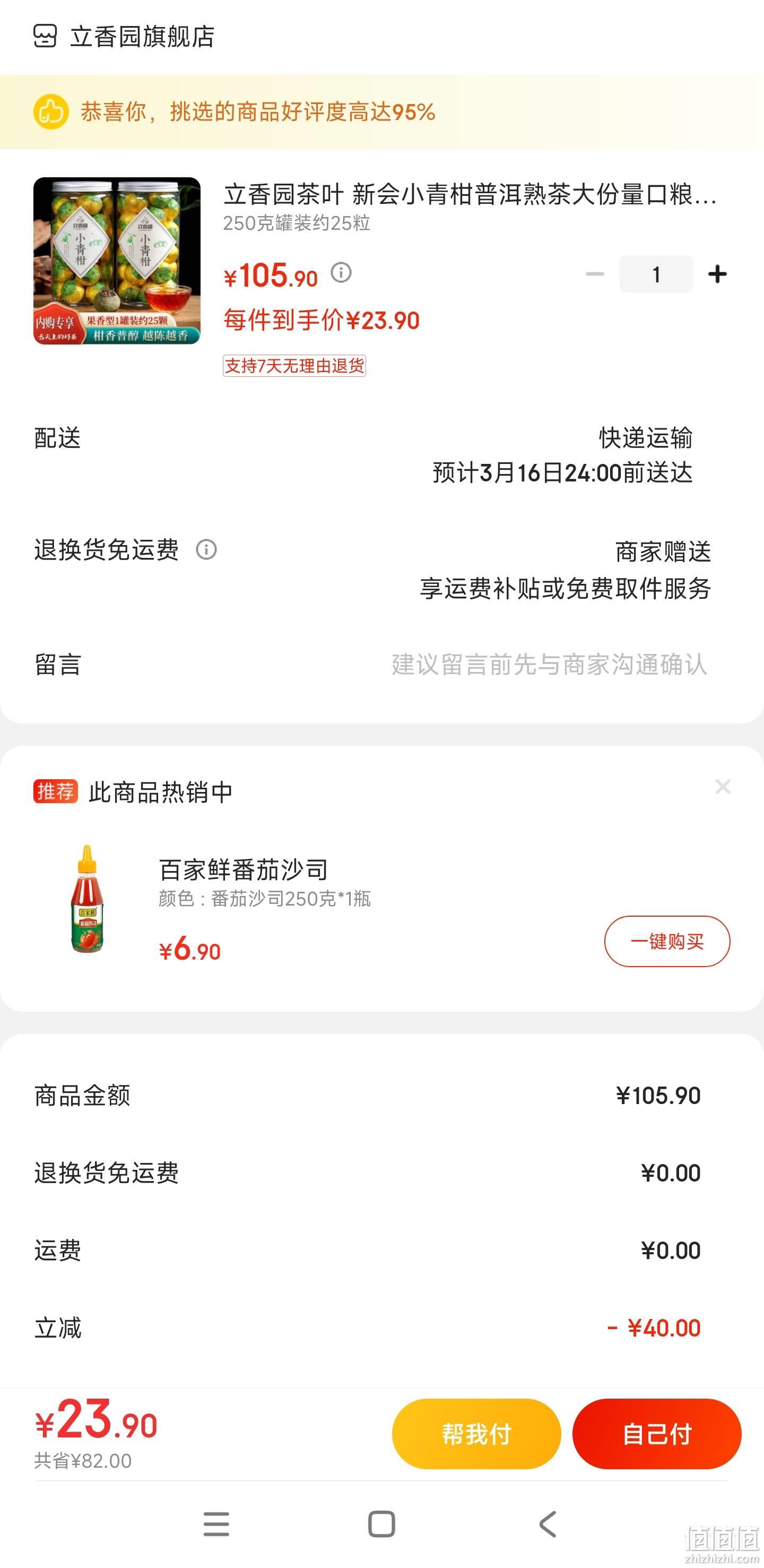Choose 帮我付 to ask someone to pay
Screen dimensions: 764x1568
tap(476, 1434)
